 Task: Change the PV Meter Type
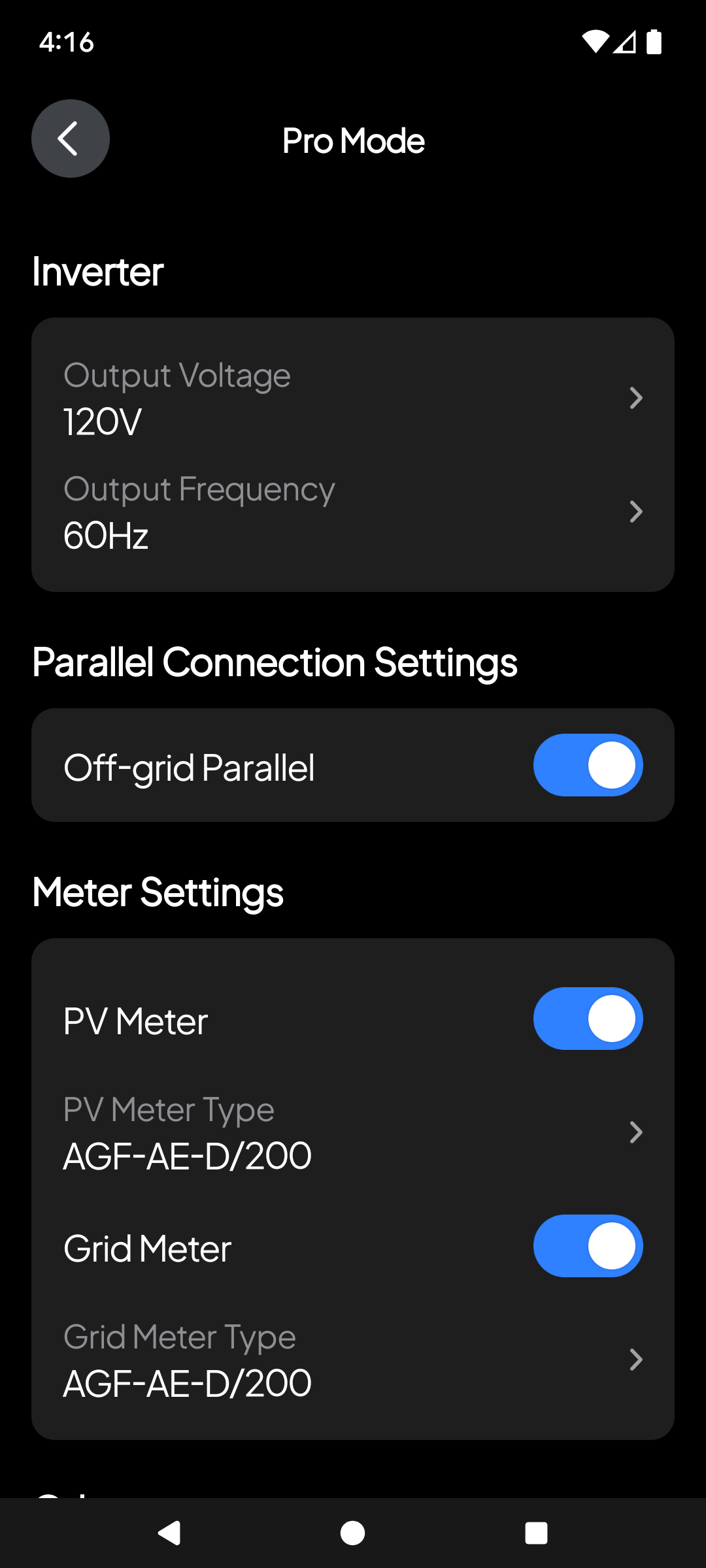pyautogui.click(x=353, y=1132)
